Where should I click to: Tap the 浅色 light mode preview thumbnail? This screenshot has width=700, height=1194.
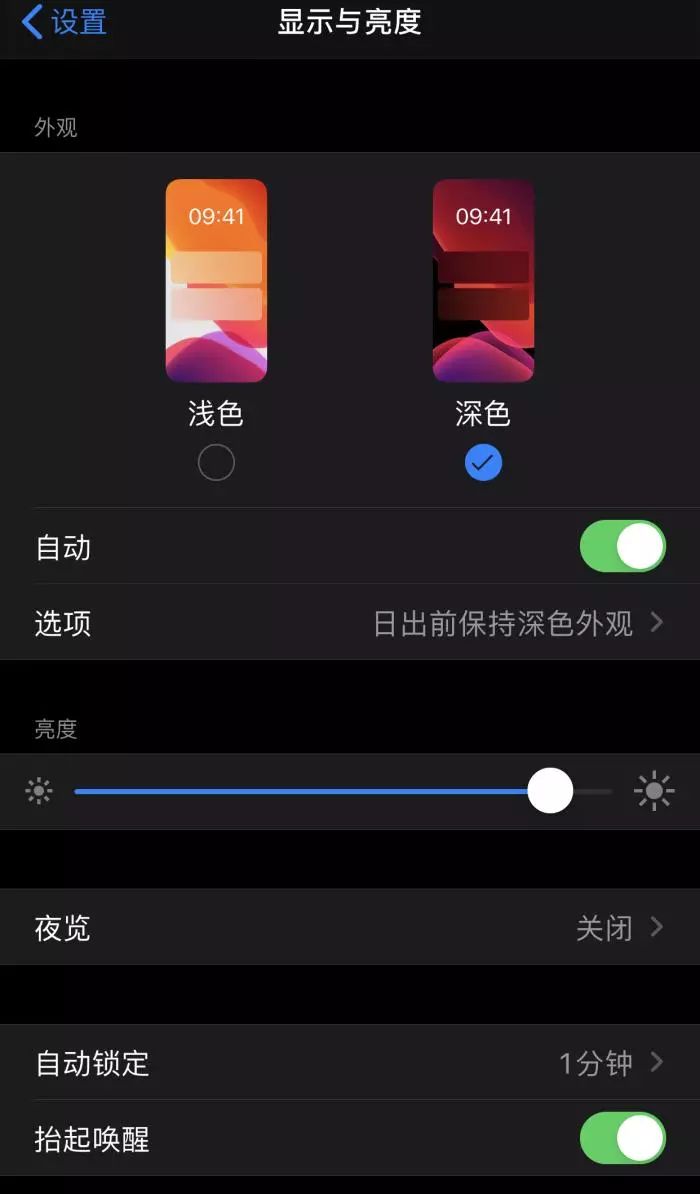216,280
